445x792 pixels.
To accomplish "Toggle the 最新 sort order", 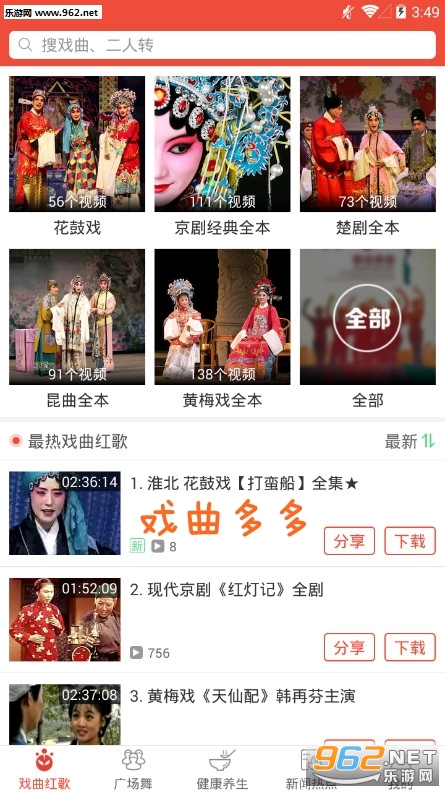I will click(x=410, y=441).
